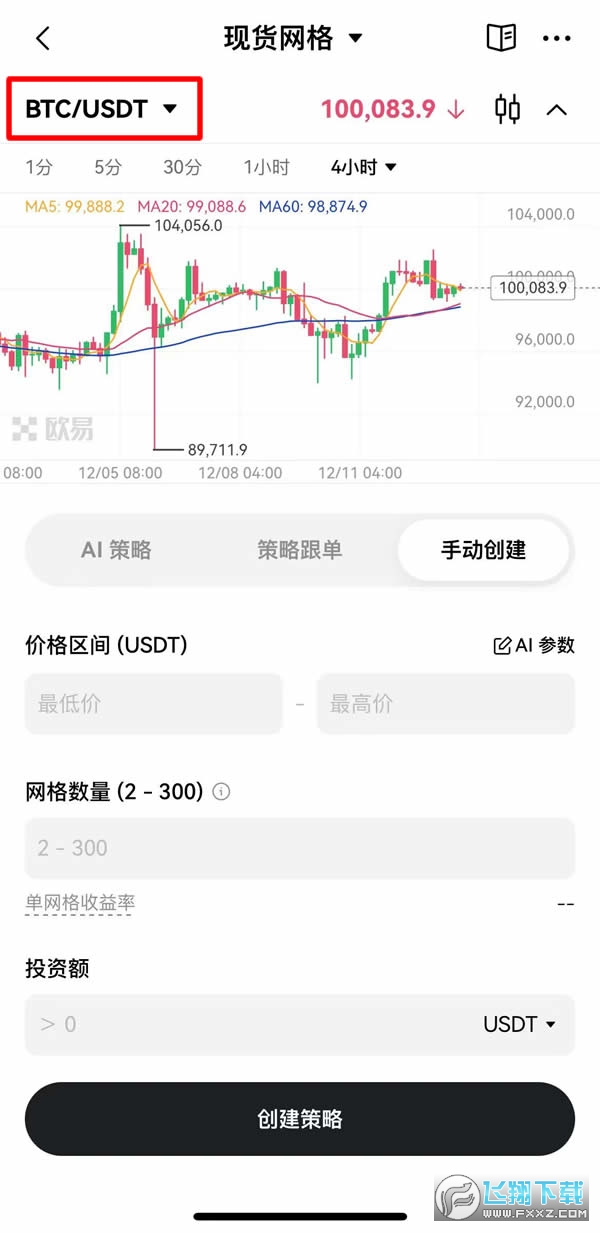Open the tutorial book icon
600x1233 pixels.
coord(501,39)
